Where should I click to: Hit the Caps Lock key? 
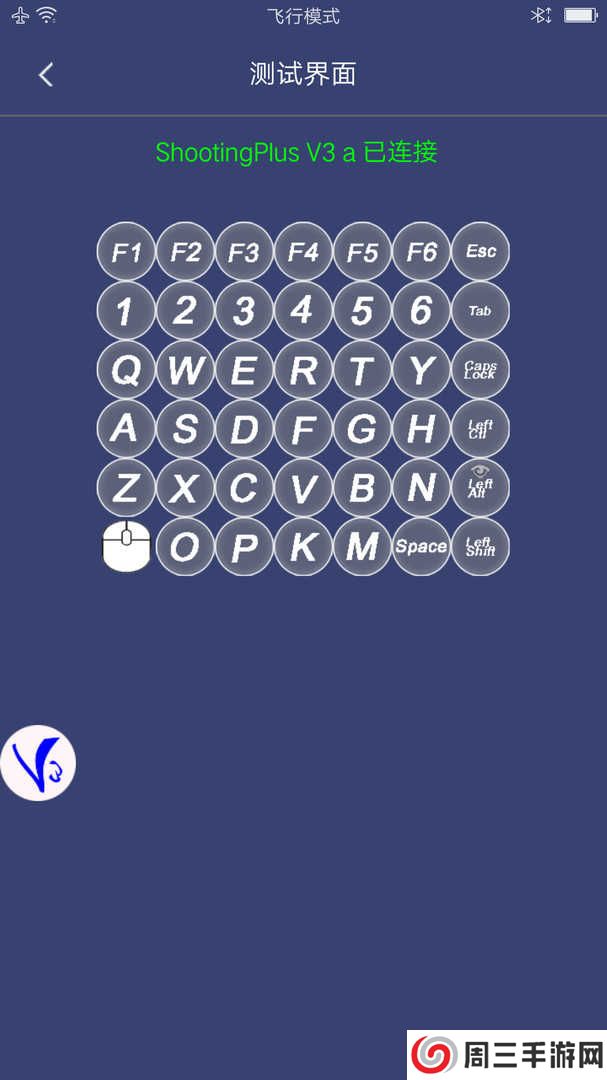click(480, 370)
